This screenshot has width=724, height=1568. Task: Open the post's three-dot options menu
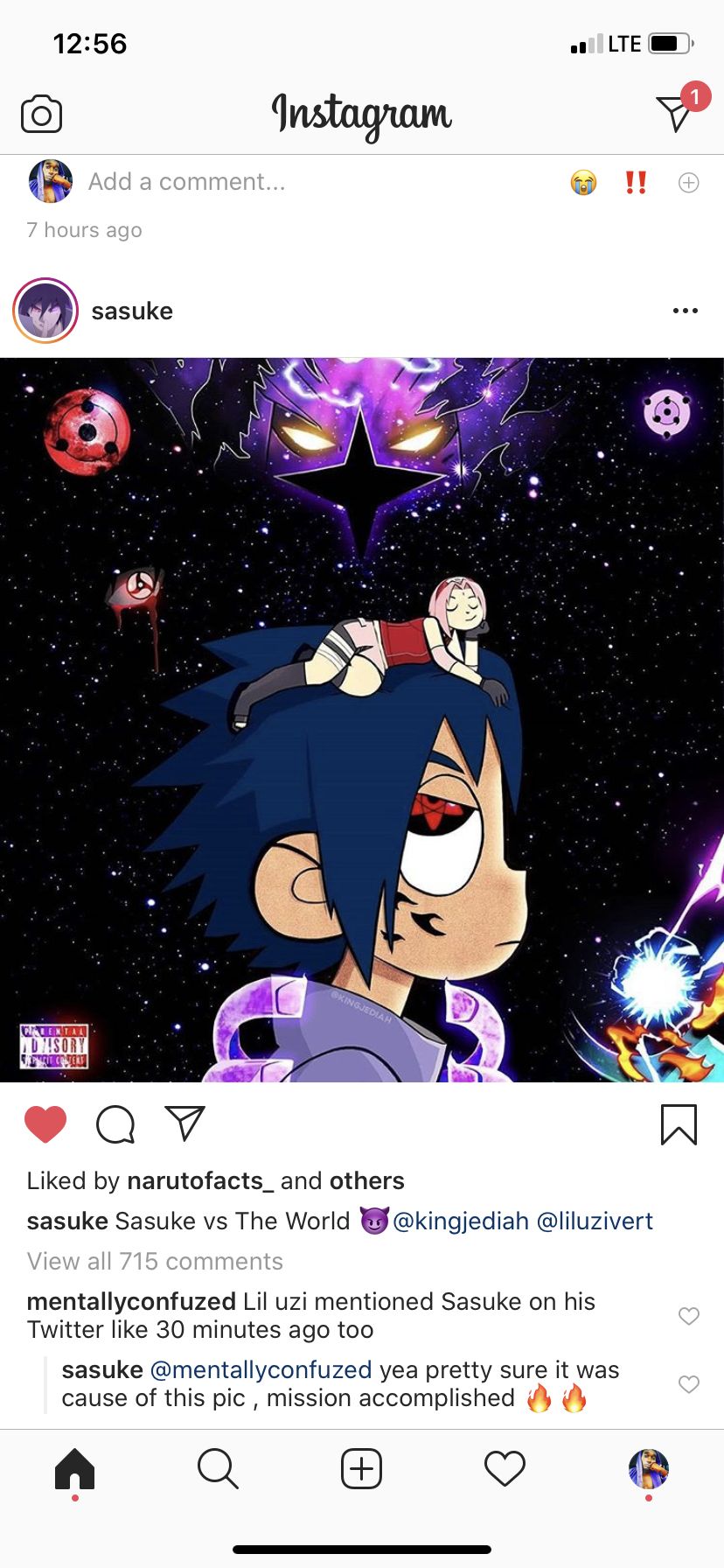[x=686, y=311]
